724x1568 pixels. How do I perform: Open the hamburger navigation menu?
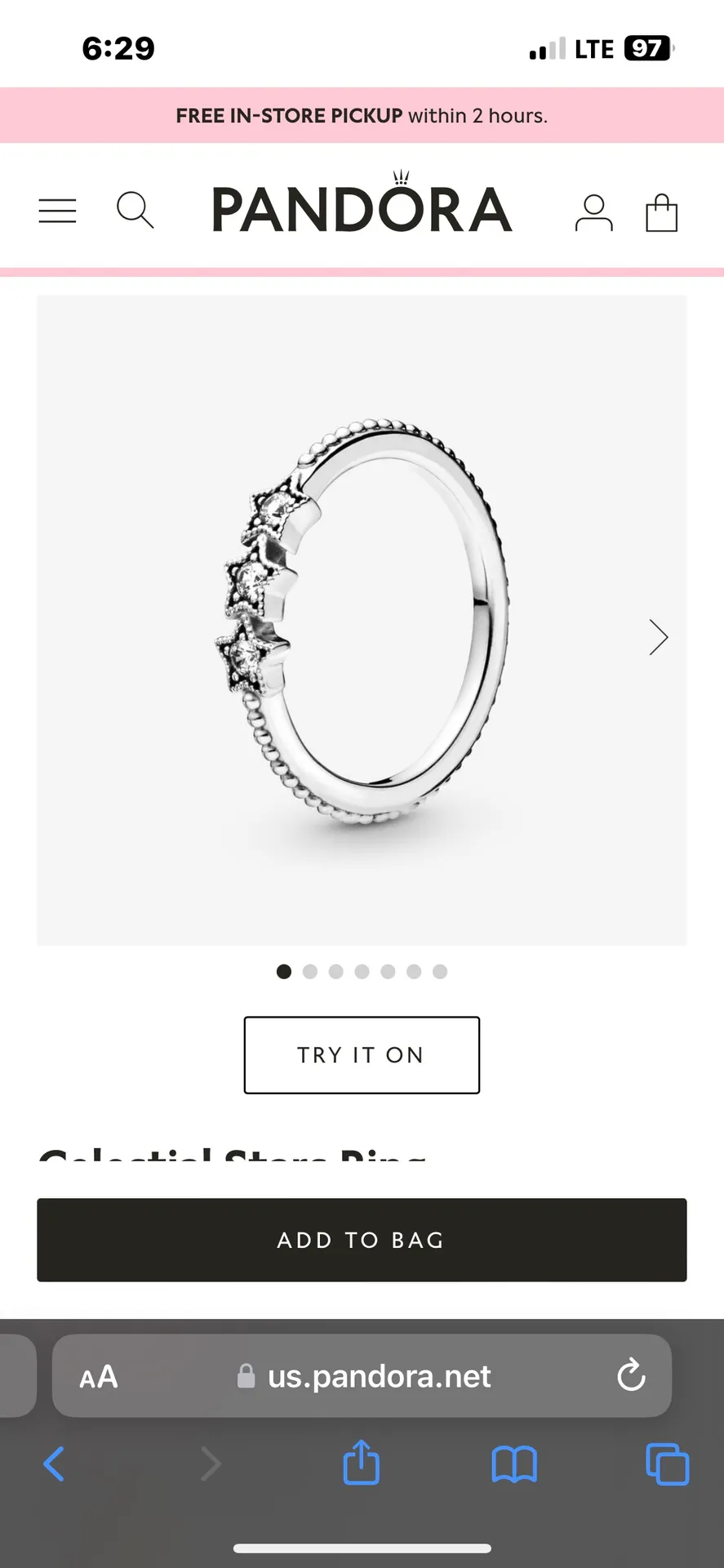point(56,210)
